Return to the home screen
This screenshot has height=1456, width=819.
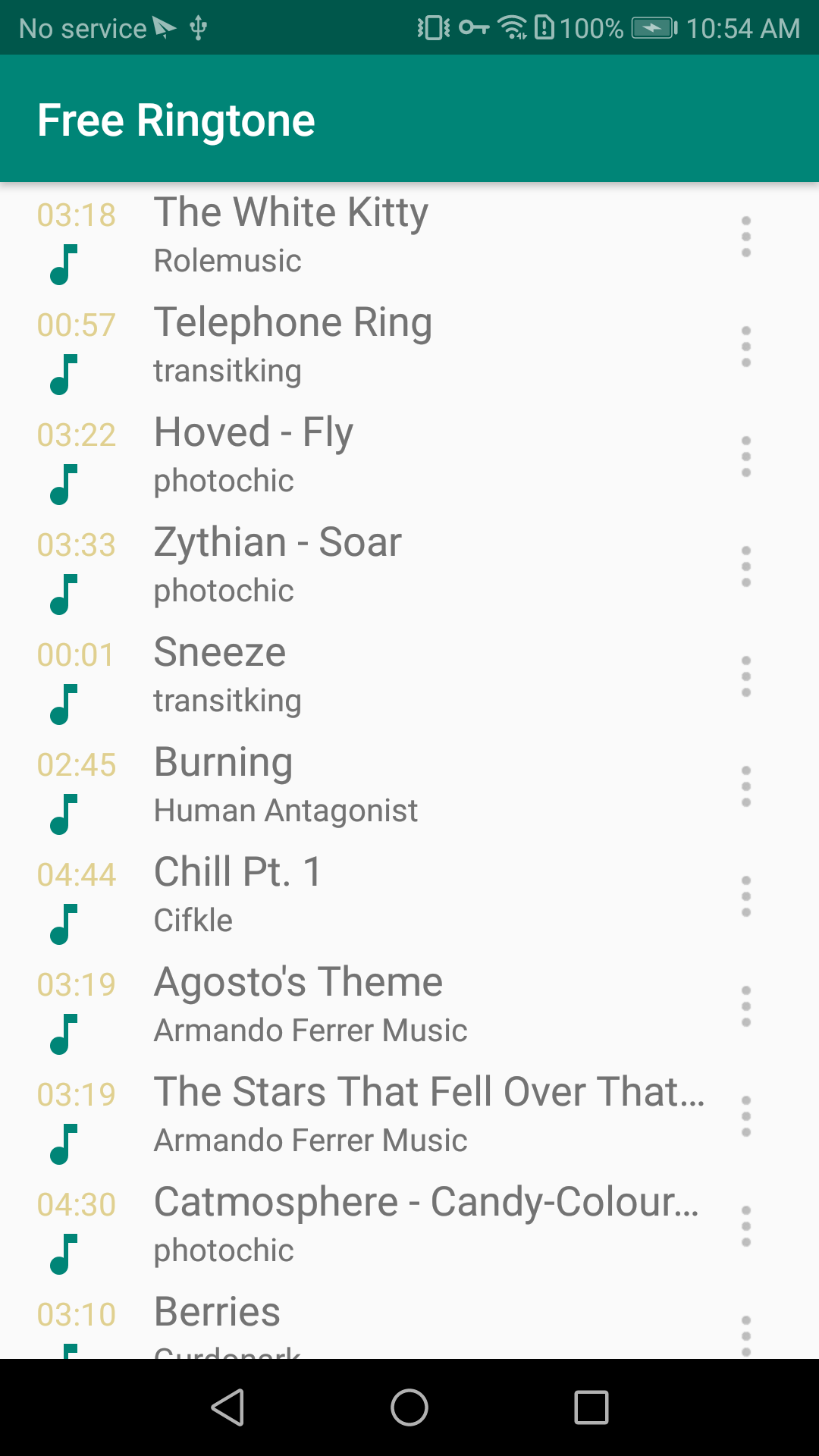pos(409,1407)
